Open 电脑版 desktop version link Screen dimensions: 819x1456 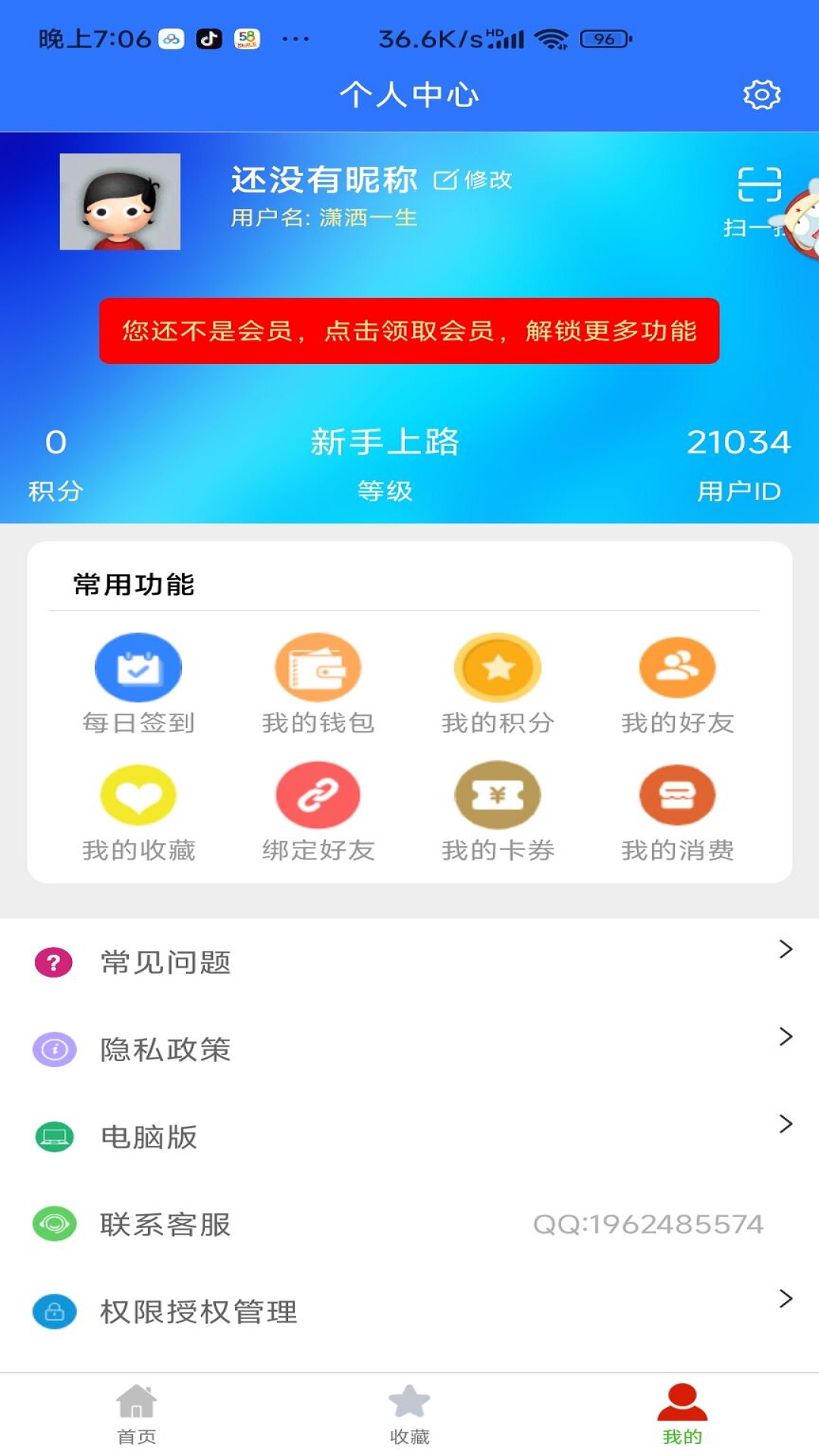409,1137
